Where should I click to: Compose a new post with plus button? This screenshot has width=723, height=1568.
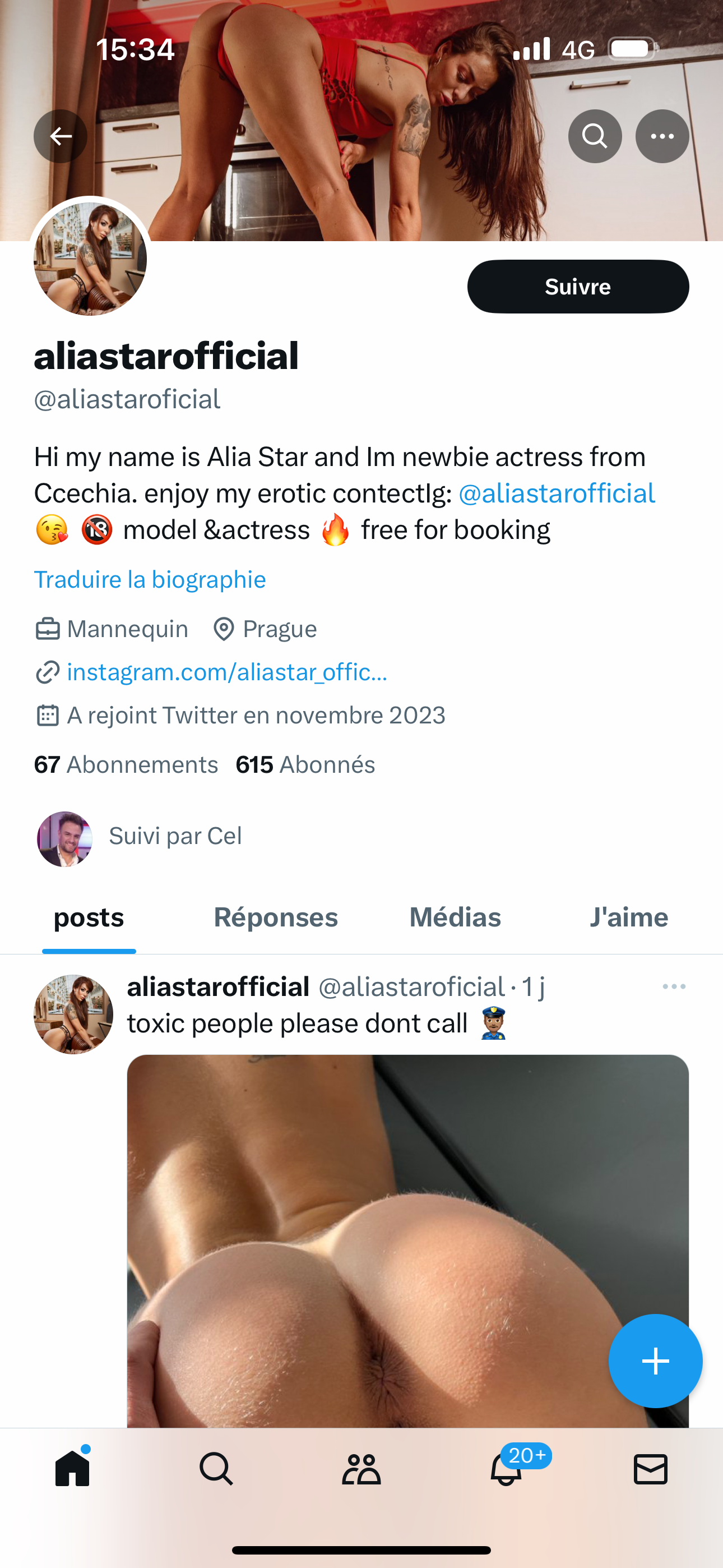[x=655, y=1361]
